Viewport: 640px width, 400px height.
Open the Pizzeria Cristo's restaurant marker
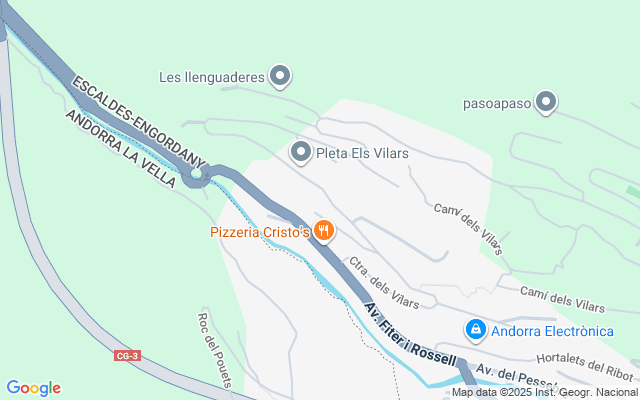(x=323, y=231)
